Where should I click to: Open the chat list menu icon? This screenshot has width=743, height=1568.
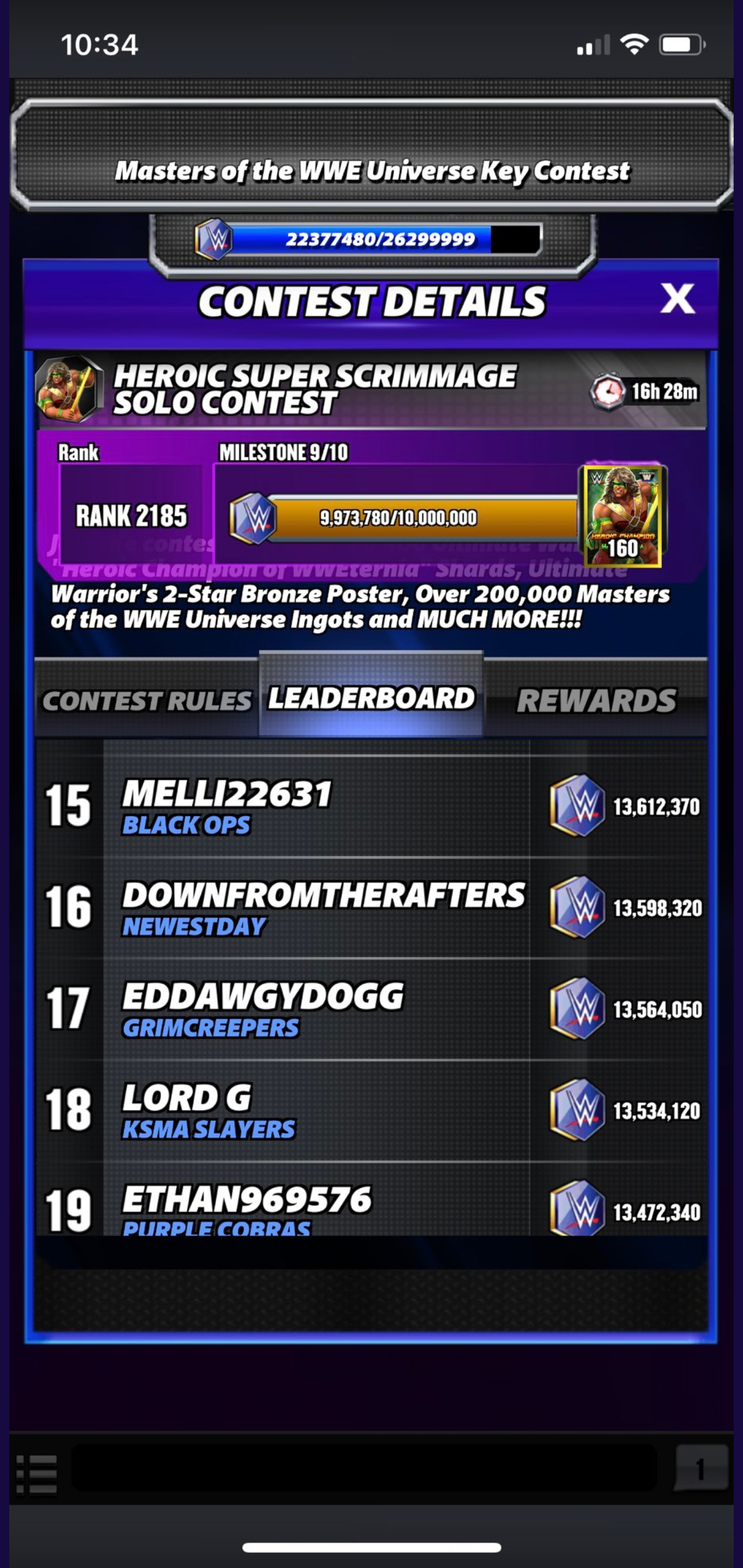point(37,1474)
